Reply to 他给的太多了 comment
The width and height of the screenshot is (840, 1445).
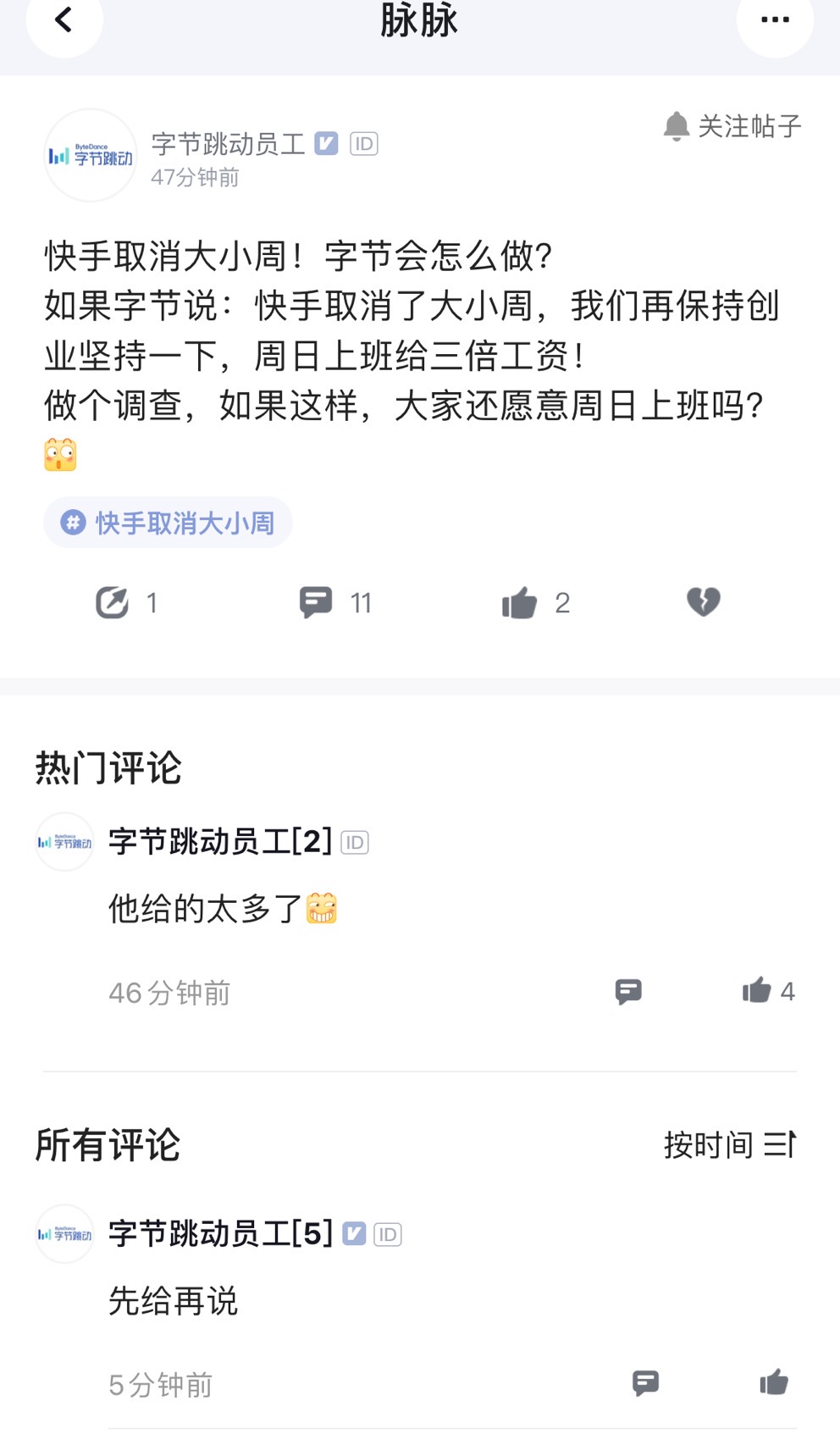[628, 991]
